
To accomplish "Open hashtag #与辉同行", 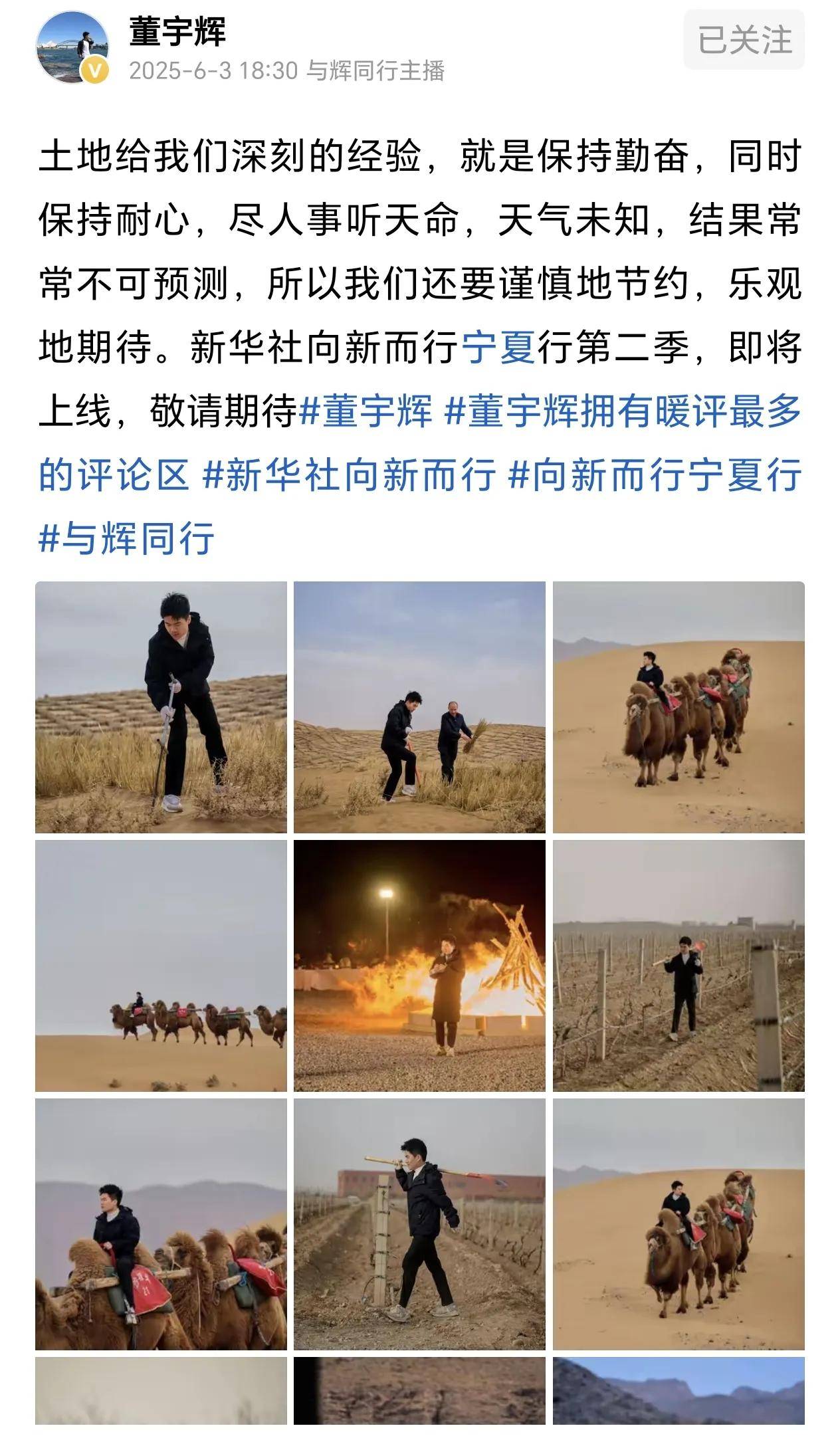I will click(127, 538).
